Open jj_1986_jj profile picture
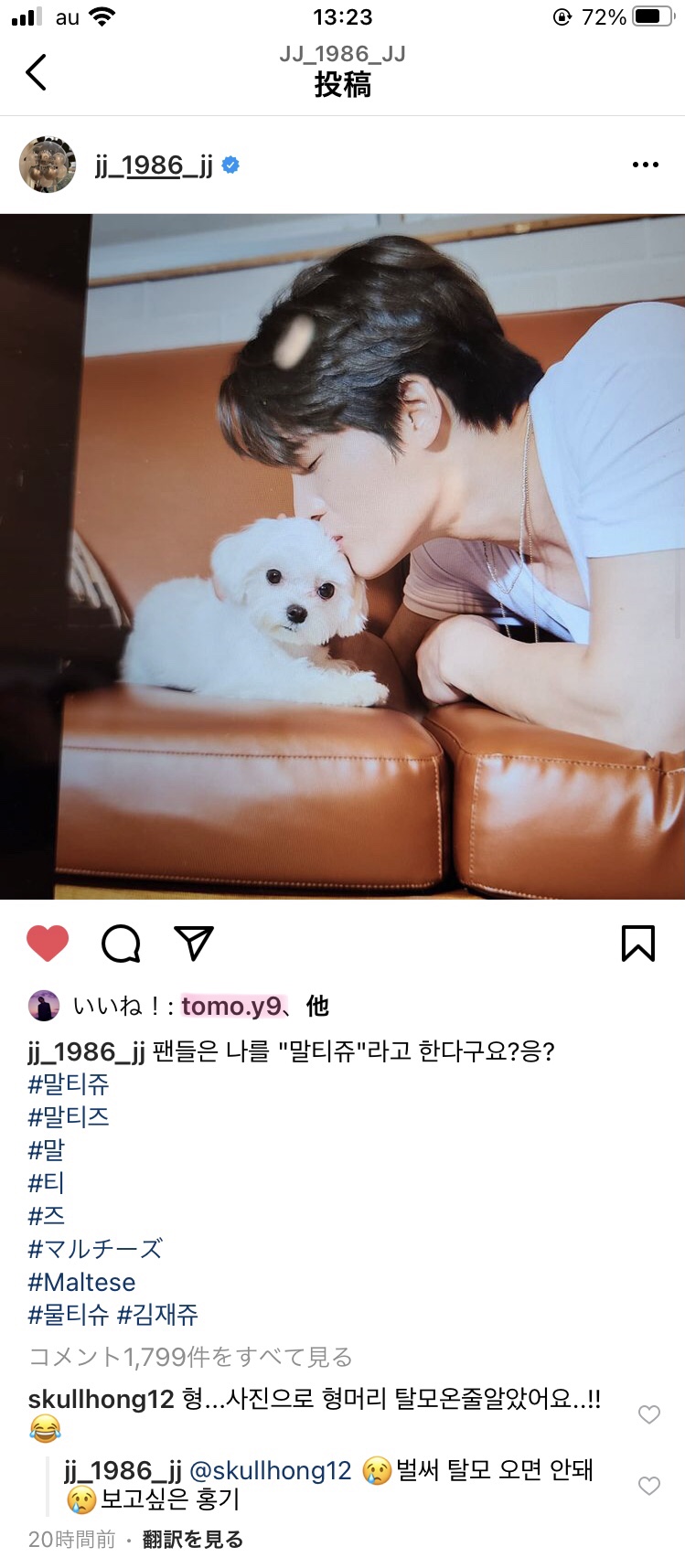The image size is (685, 1568). point(48,165)
